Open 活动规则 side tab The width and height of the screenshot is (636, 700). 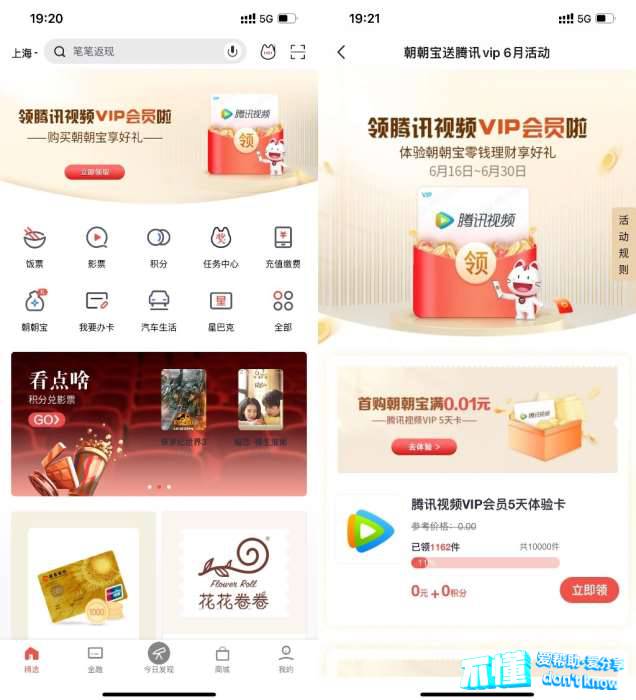[624, 245]
